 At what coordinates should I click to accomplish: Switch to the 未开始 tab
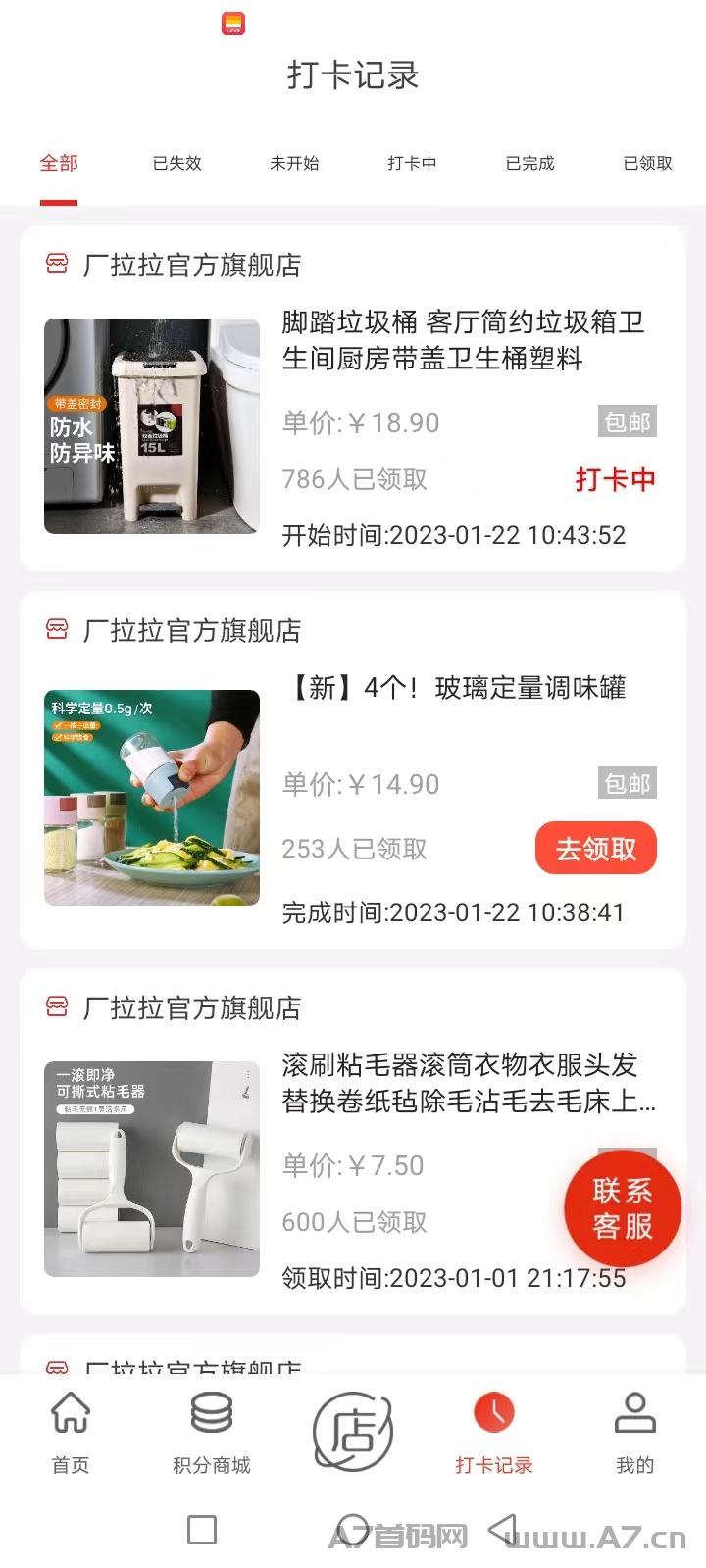[x=294, y=163]
